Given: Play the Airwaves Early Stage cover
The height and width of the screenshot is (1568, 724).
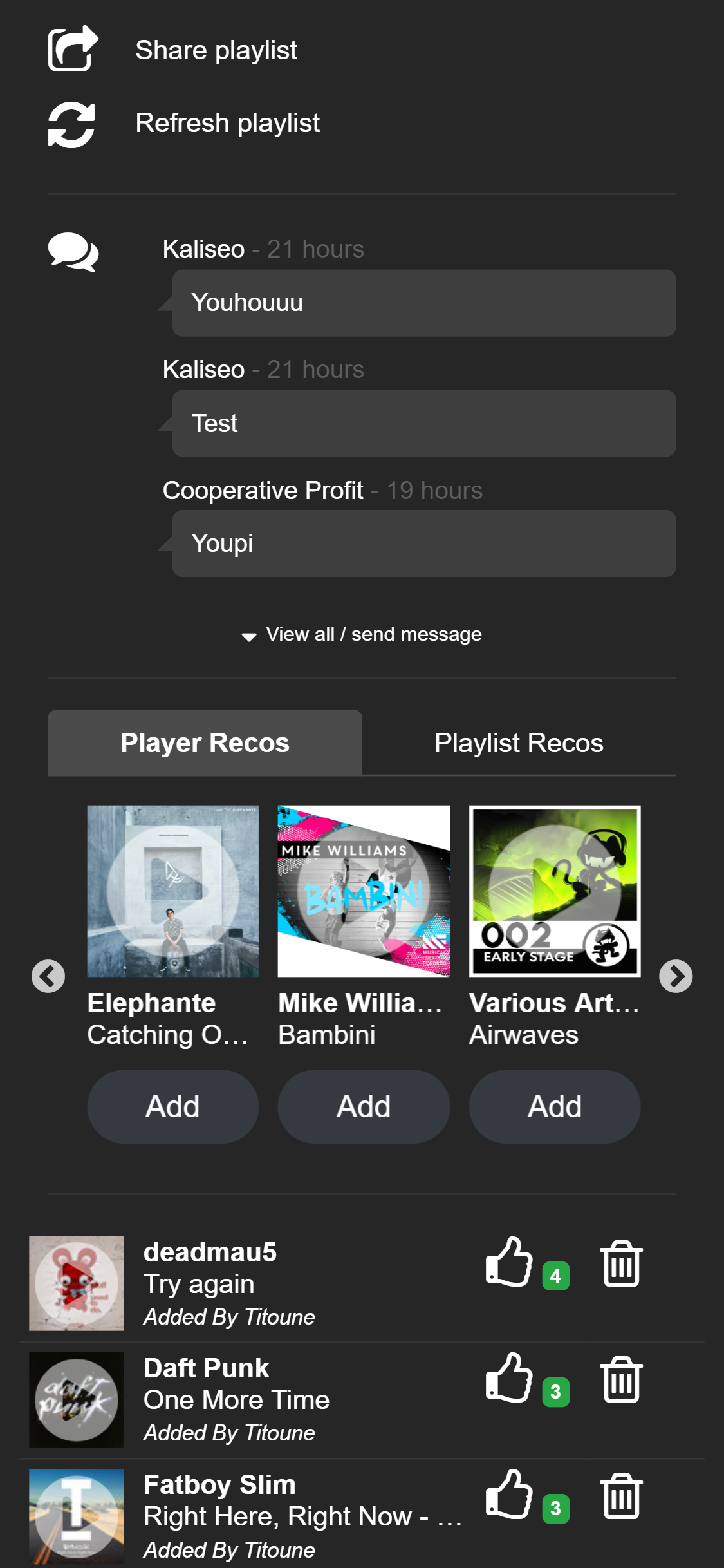Looking at the screenshot, I should [555, 891].
